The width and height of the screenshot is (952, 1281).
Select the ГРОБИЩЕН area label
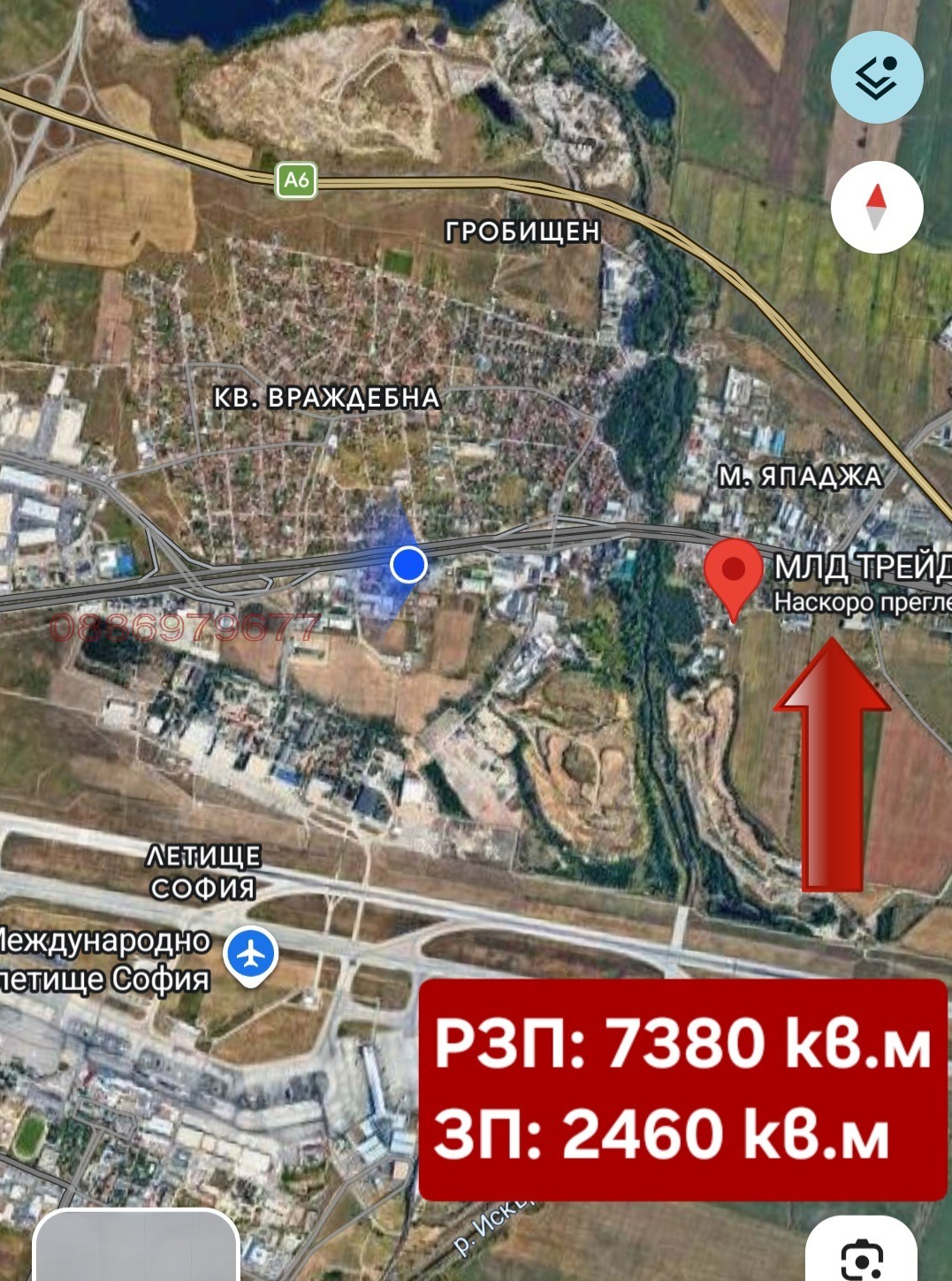point(521,231)
